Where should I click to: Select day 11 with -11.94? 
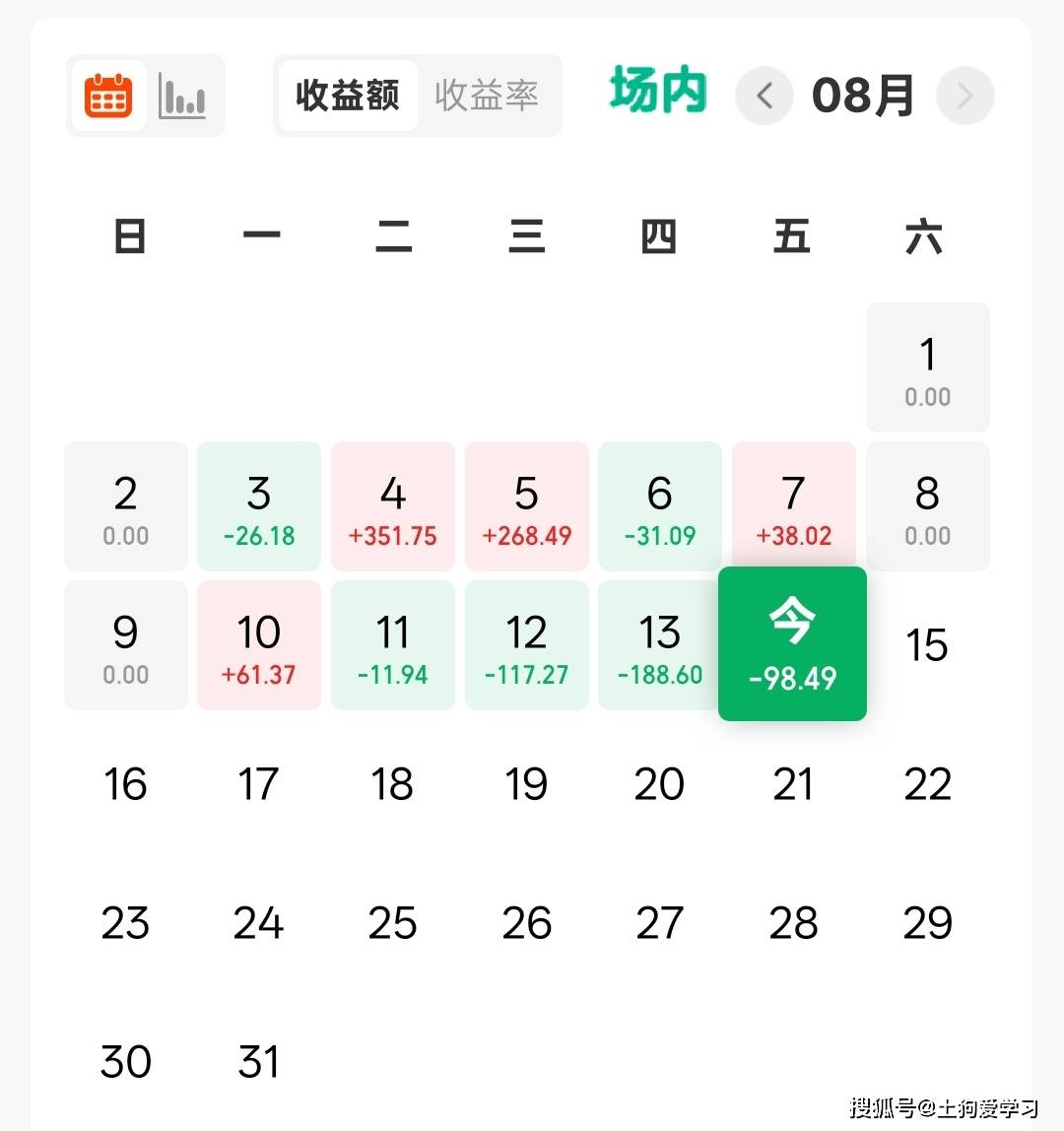pyautogui.click(x=392, y=645)
